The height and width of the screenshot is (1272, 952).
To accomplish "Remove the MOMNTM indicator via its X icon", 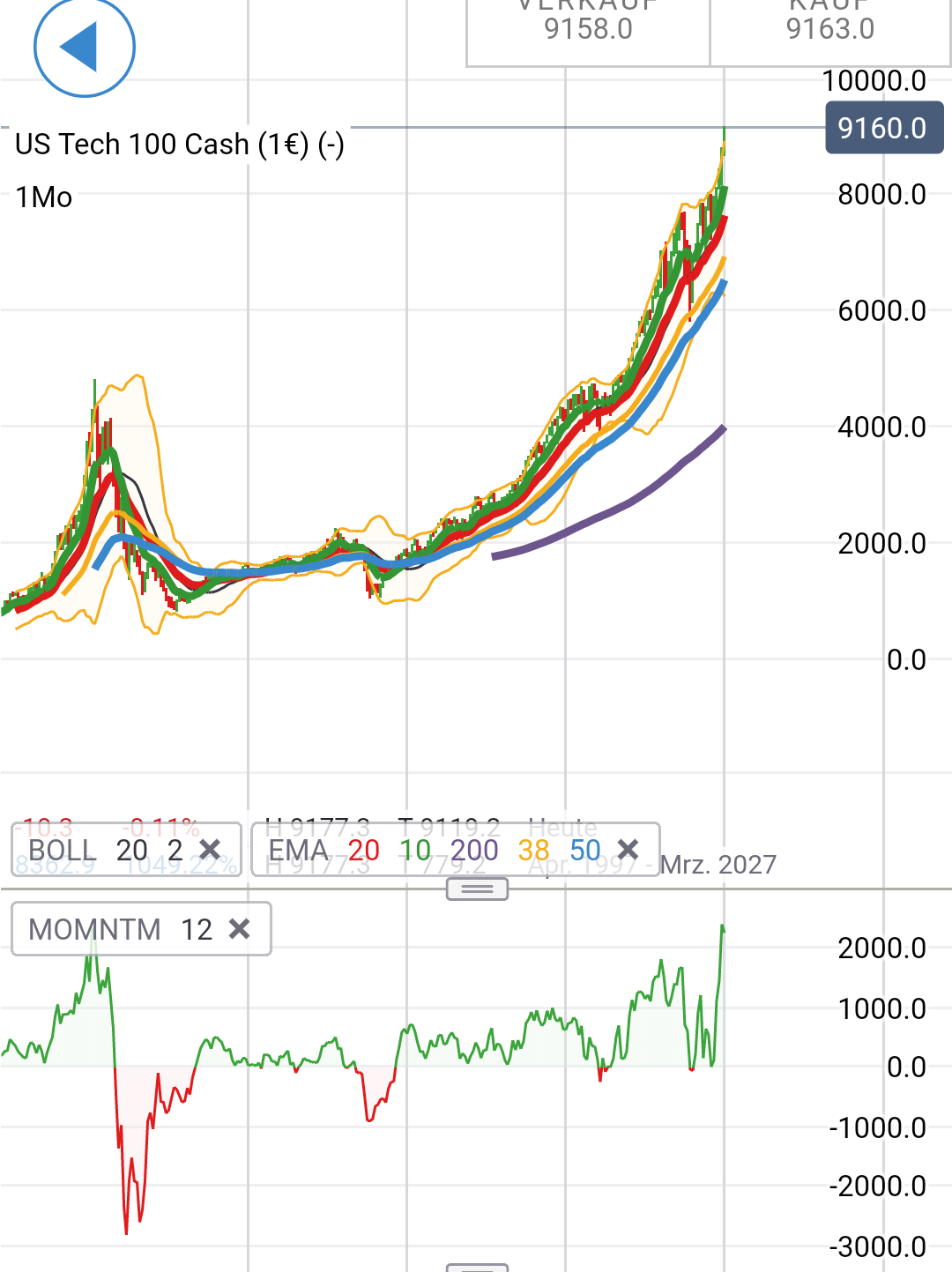I will point(240,928).
